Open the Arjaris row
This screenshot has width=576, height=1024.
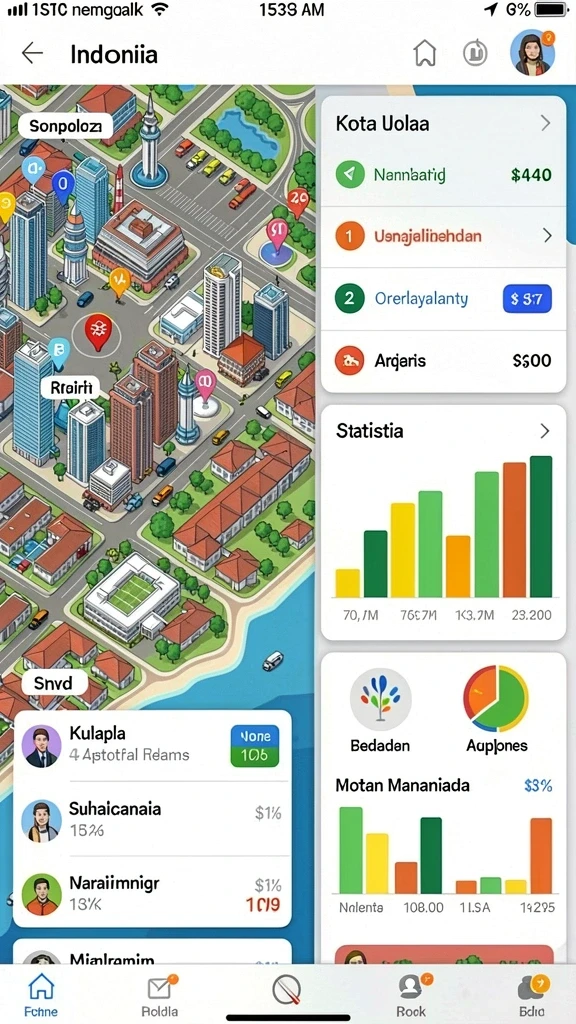tap(443, 360)
